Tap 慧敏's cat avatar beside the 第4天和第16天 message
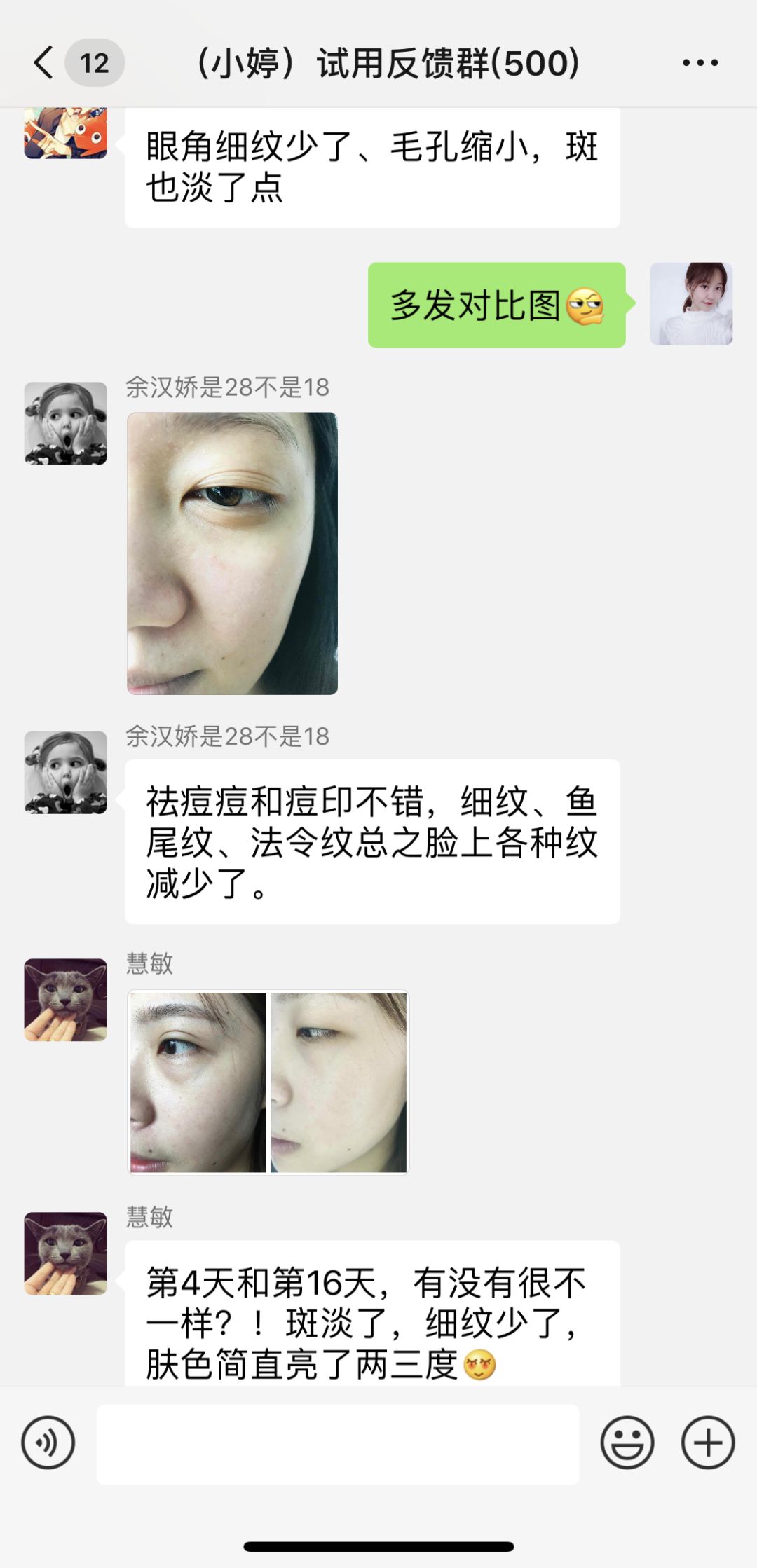This screenshot has height=1568, width=757. tap(66, 1253)
